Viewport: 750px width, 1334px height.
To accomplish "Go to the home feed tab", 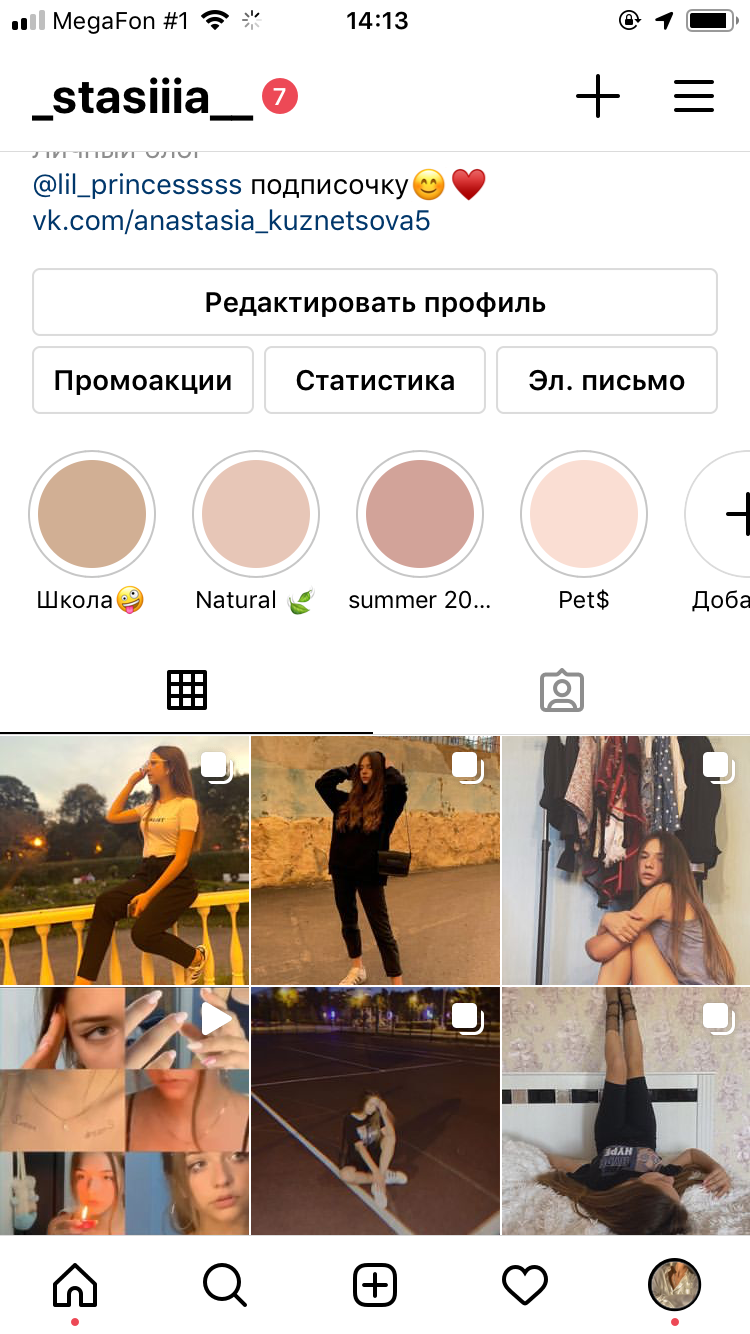I will 75,1284.
